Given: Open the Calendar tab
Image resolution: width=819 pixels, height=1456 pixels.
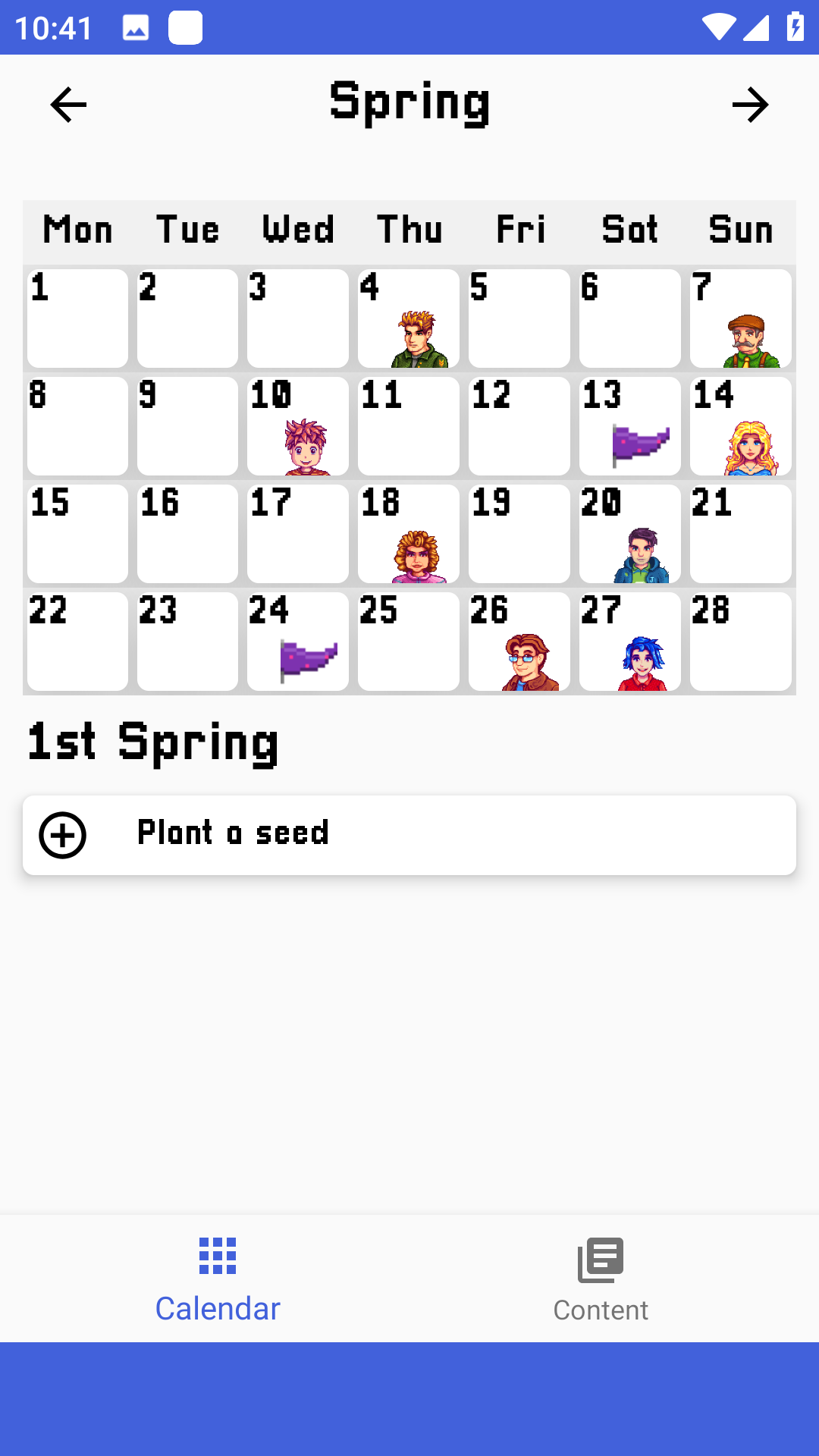Looking at the screenshot, I should click(x=218, y=1279).
